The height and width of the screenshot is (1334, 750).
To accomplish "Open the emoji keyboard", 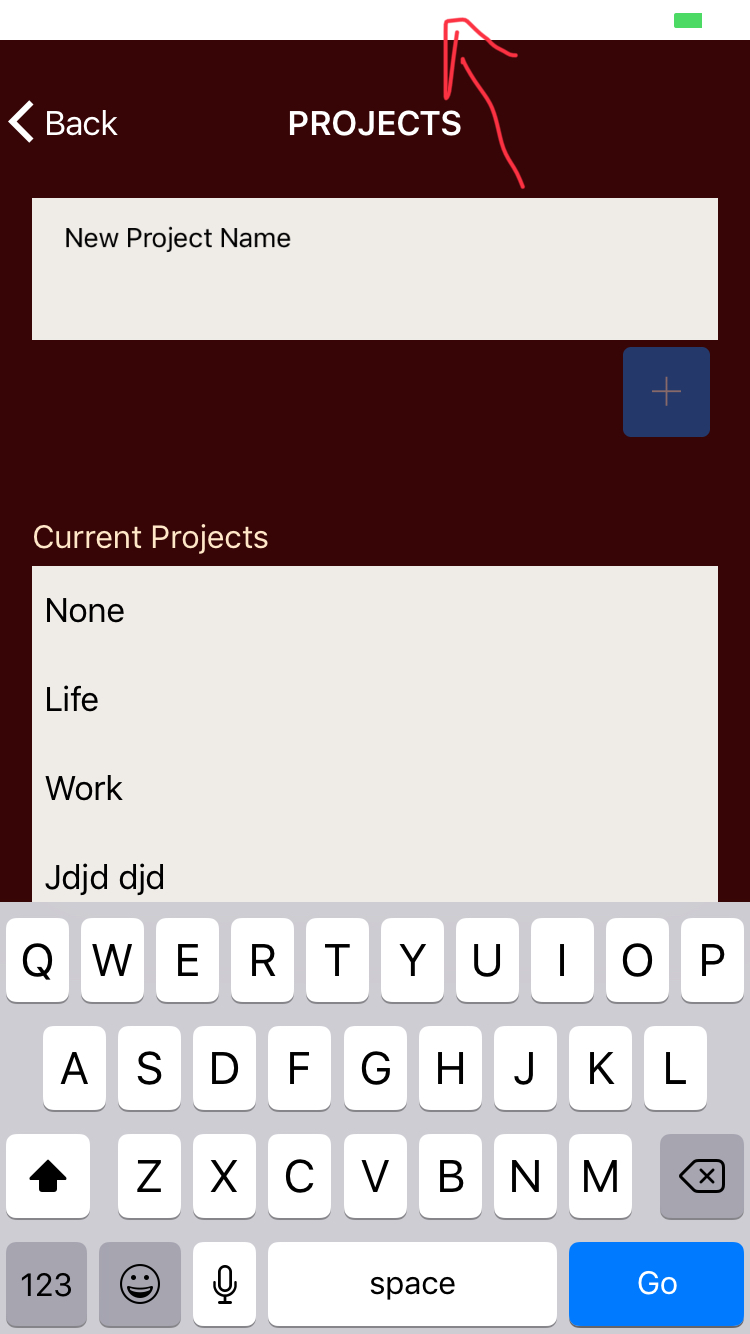I will click(140, 1283).
